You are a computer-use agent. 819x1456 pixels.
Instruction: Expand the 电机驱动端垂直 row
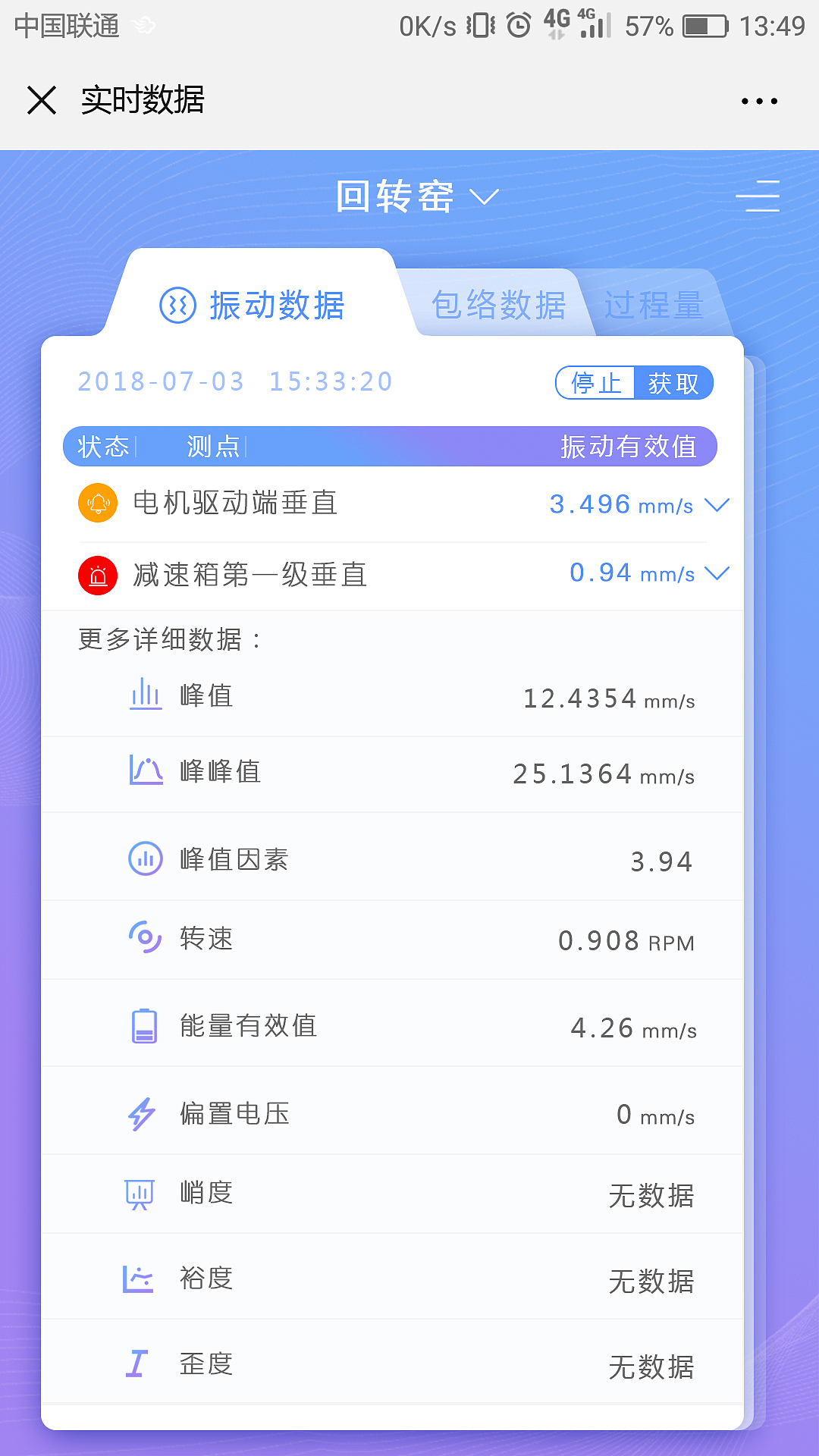(x=716, y=504)
